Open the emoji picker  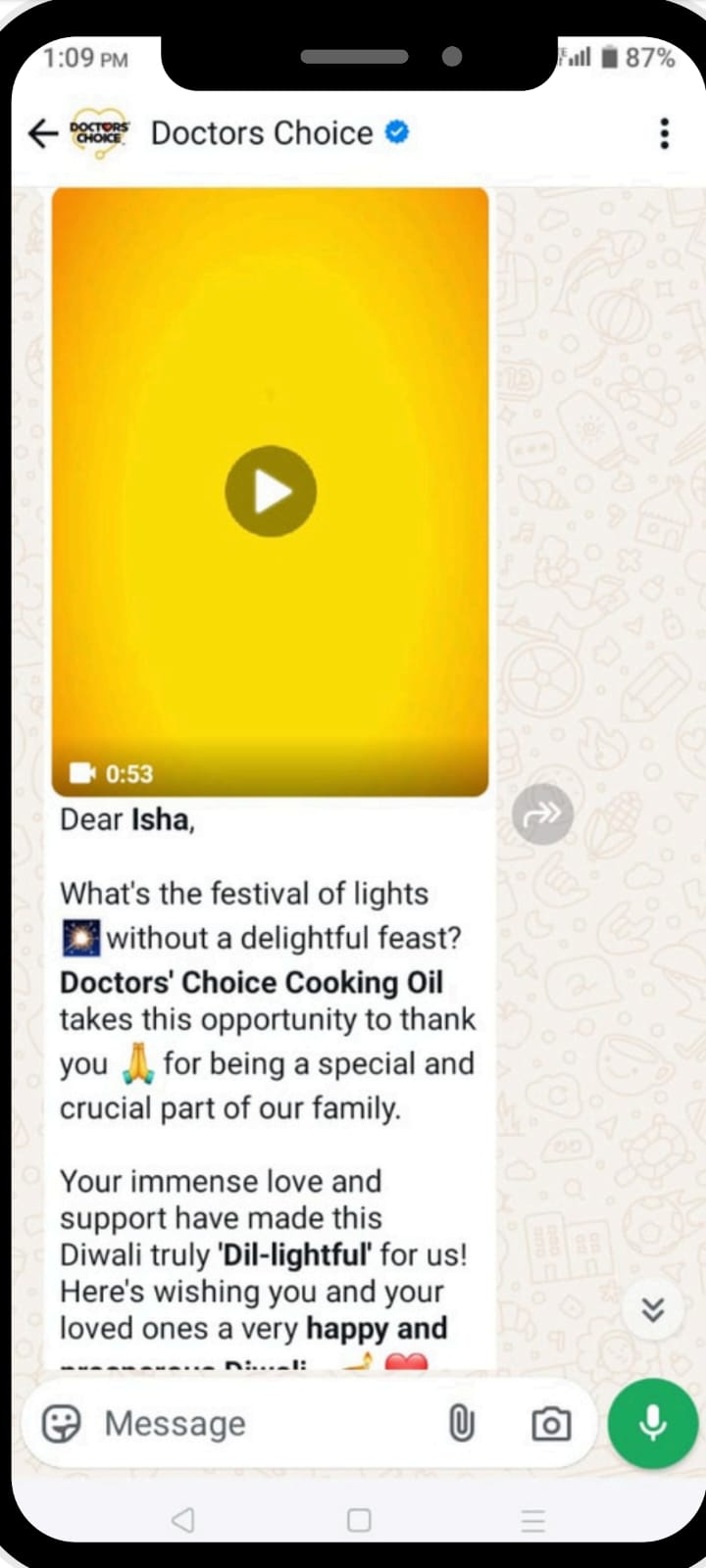pyautogui.click(x=62, y=1423)
